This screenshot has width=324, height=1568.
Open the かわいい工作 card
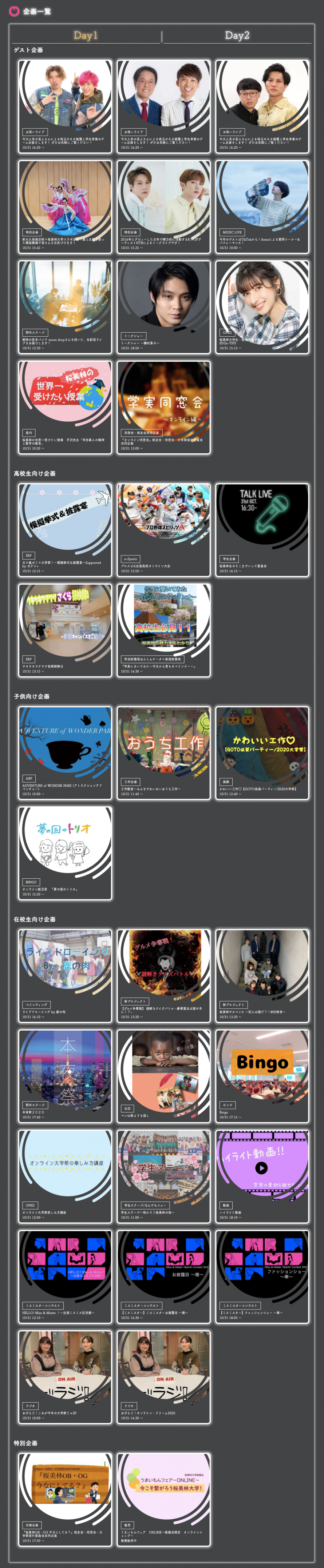pyautogui.click(x=262, y=752)
